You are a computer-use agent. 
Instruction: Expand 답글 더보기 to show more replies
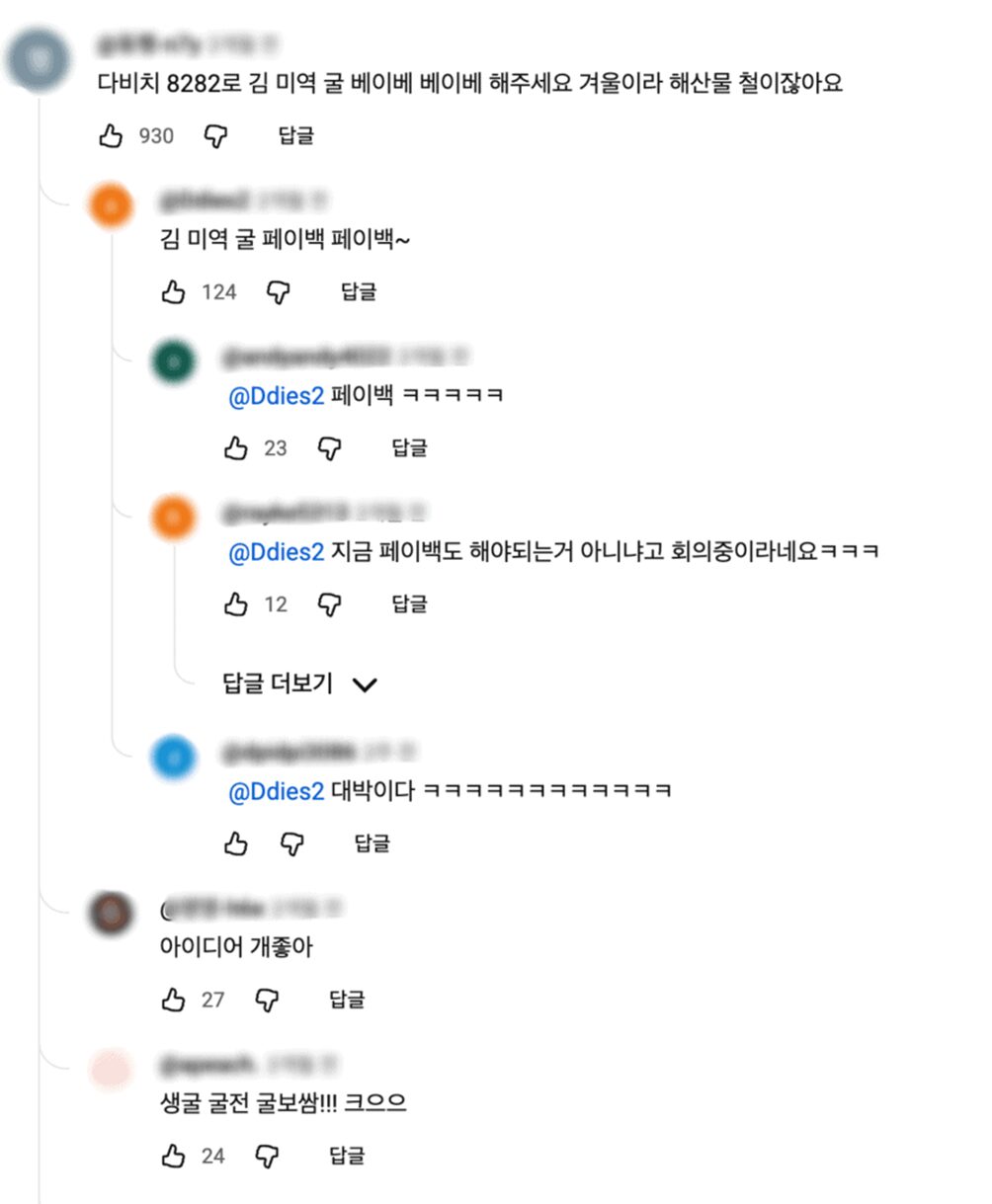point(298,683)
